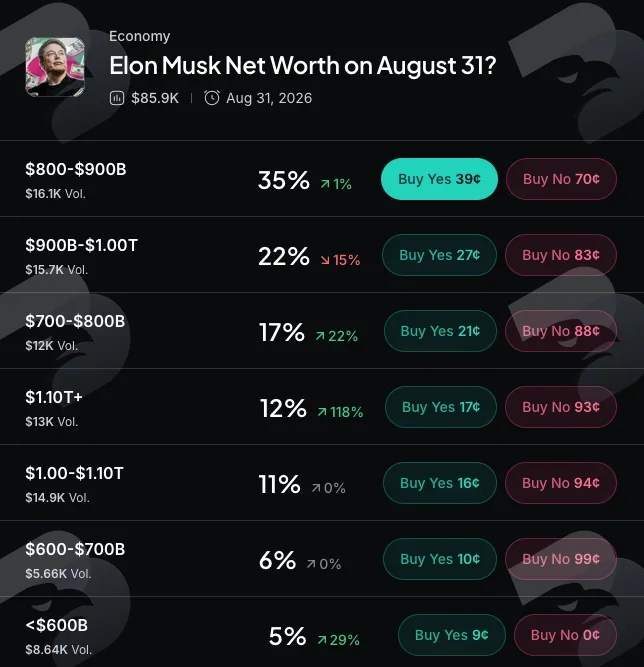Buy Yes at 17¢ for $1.10T+
The image size is (644, 667).
click(441, 407)
